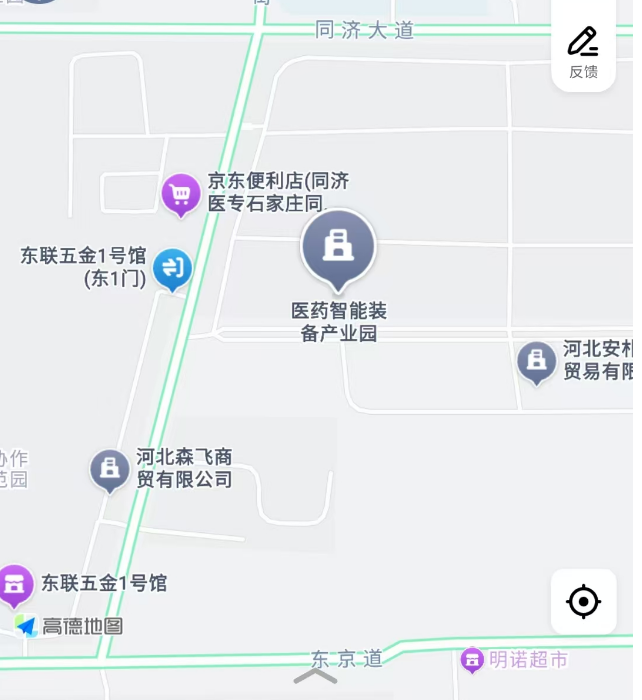Select the 河北森飞商贸有限公司 marker

[x=110, y=468]
